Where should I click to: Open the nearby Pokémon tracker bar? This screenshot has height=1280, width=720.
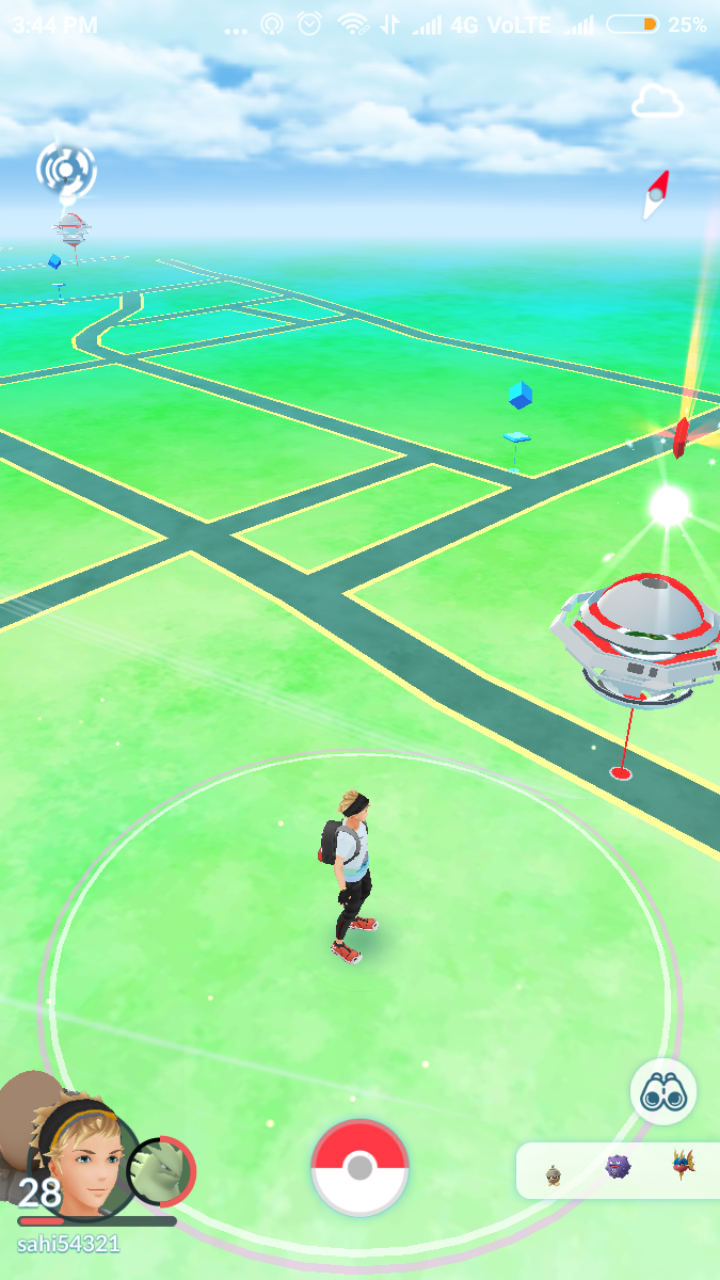[x=617, y=1170]
